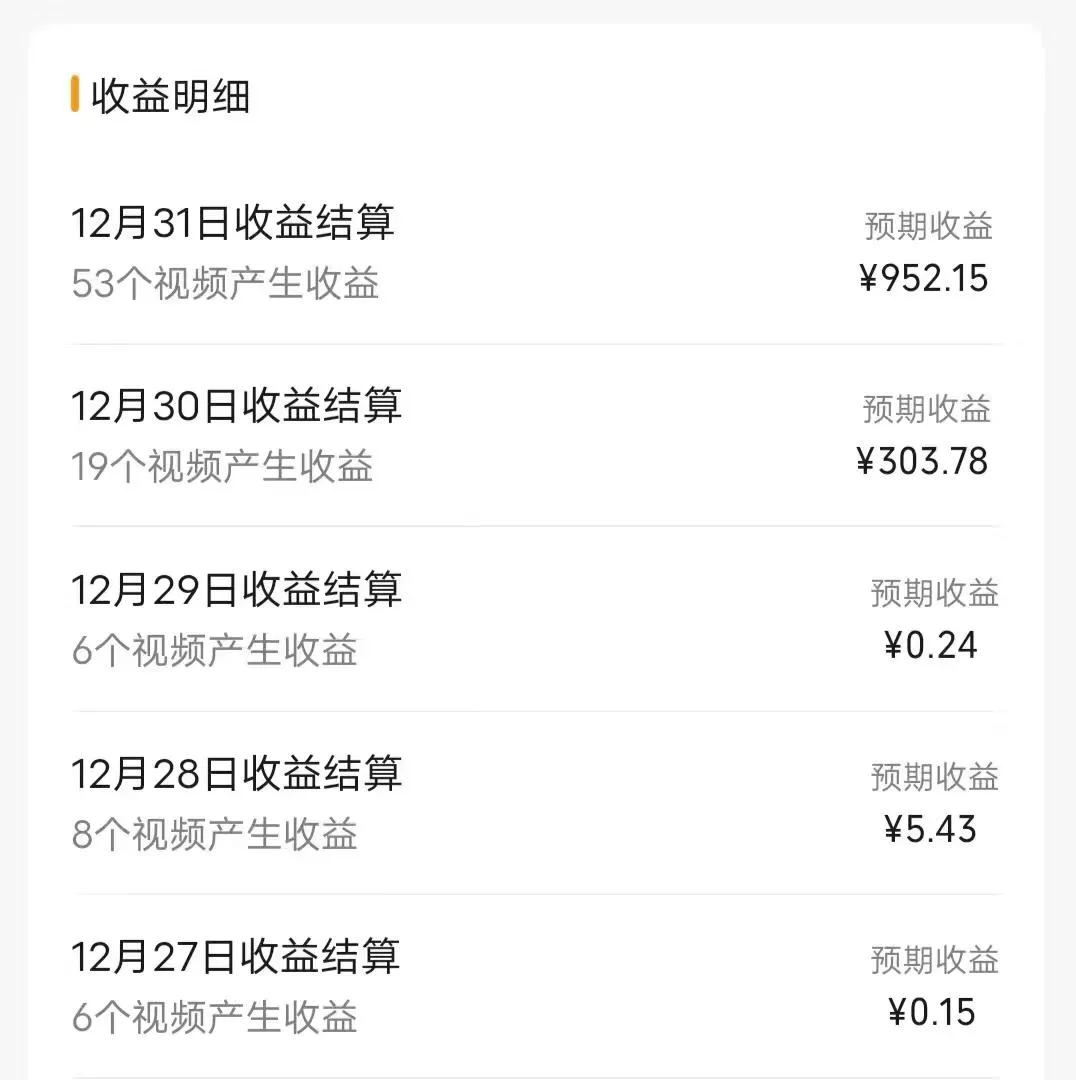
Task: Click 预期收益 label on the Dec 31 row
Action: pyautogui.click(x=928, y=226)
